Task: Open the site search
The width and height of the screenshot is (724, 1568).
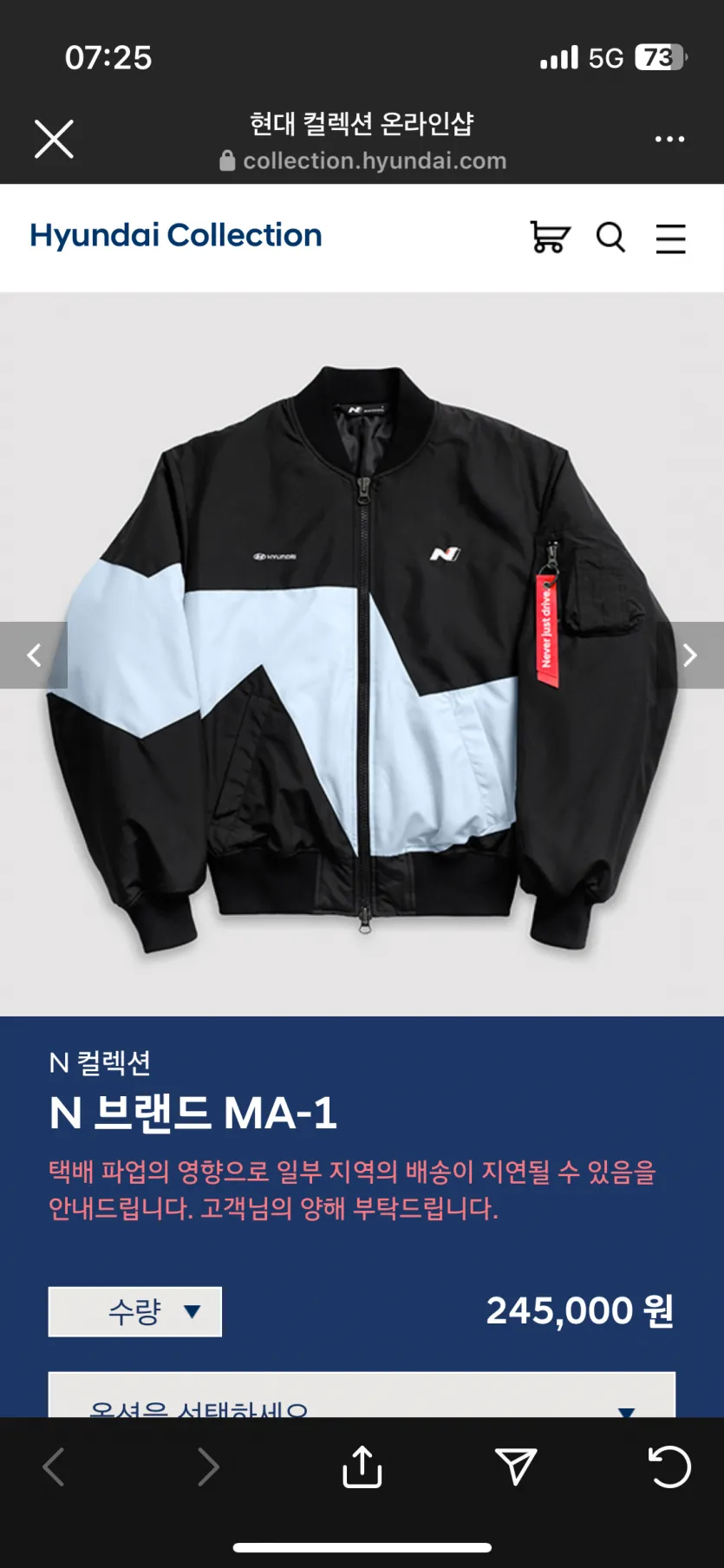Action: (x=610, y=237)
